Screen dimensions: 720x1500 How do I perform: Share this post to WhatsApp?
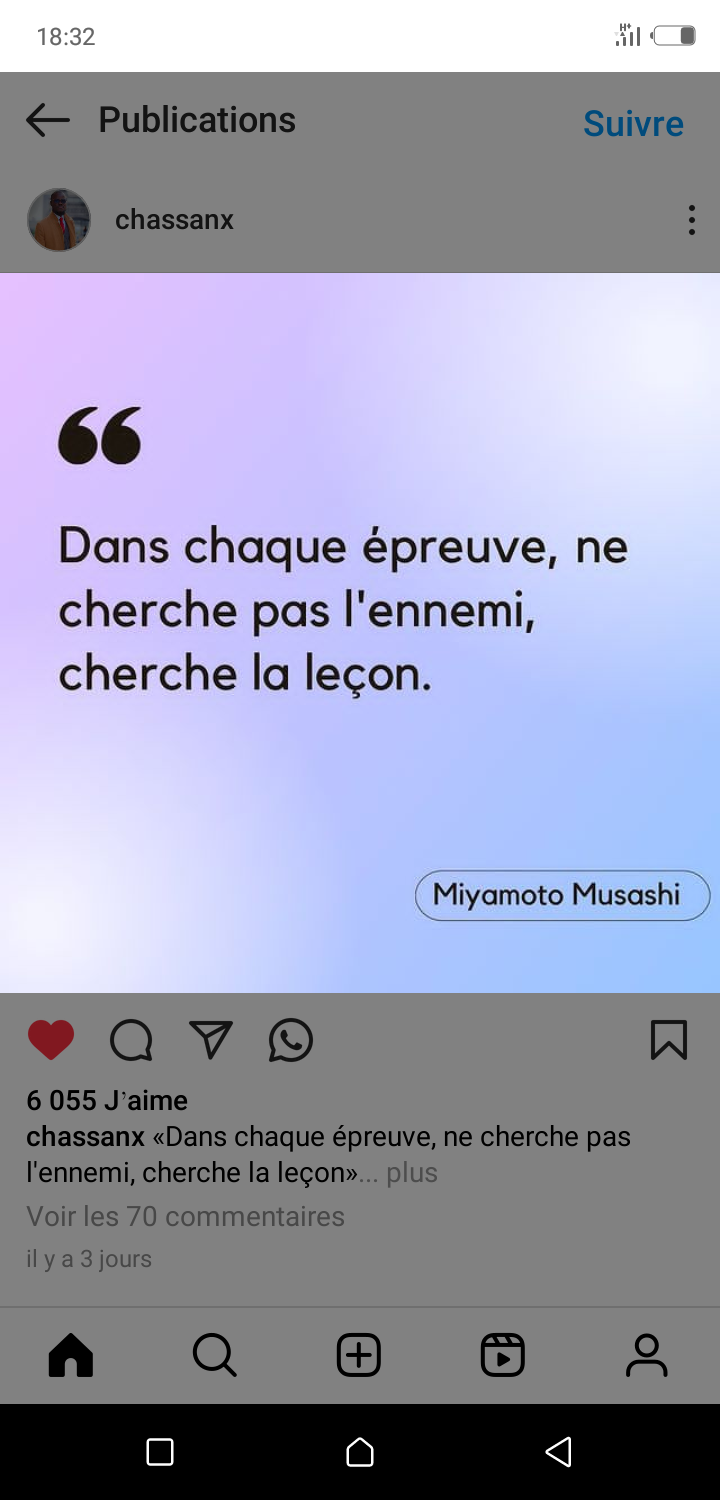click(291, 1040)
